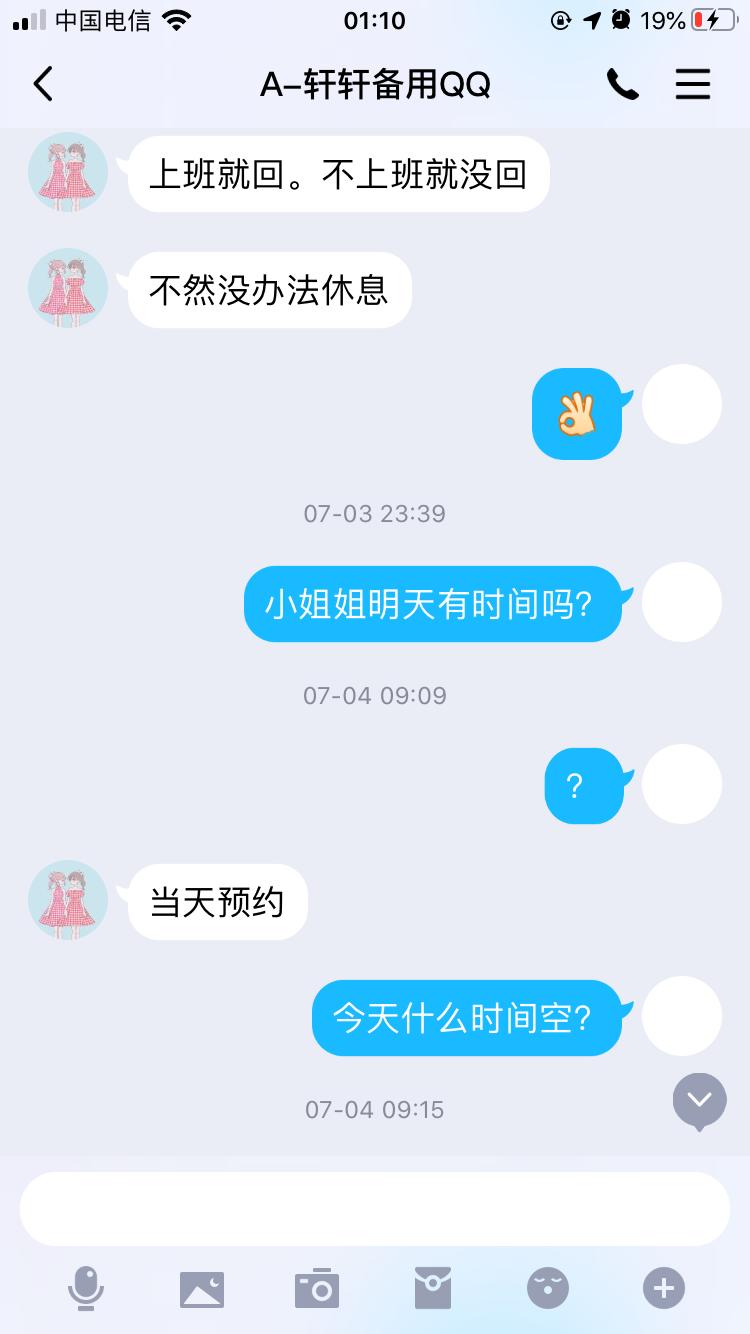This screenshot has width=750, height=1334.
Task: Tap the scroll-to-bottom chevron
Action: 698,1101
